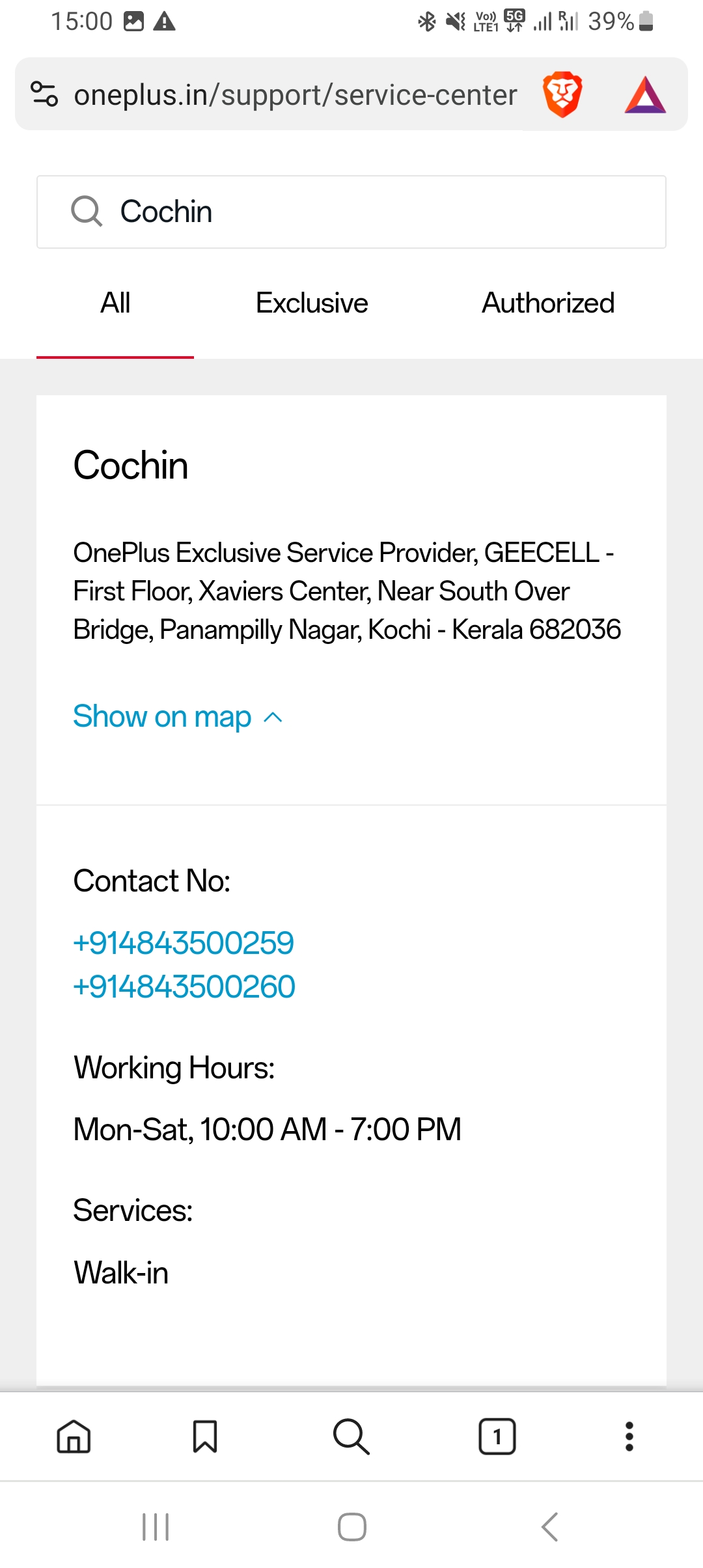Open Brave Rewards triangle icon
Screen dimensions: 703x1568
click(644, 95)
